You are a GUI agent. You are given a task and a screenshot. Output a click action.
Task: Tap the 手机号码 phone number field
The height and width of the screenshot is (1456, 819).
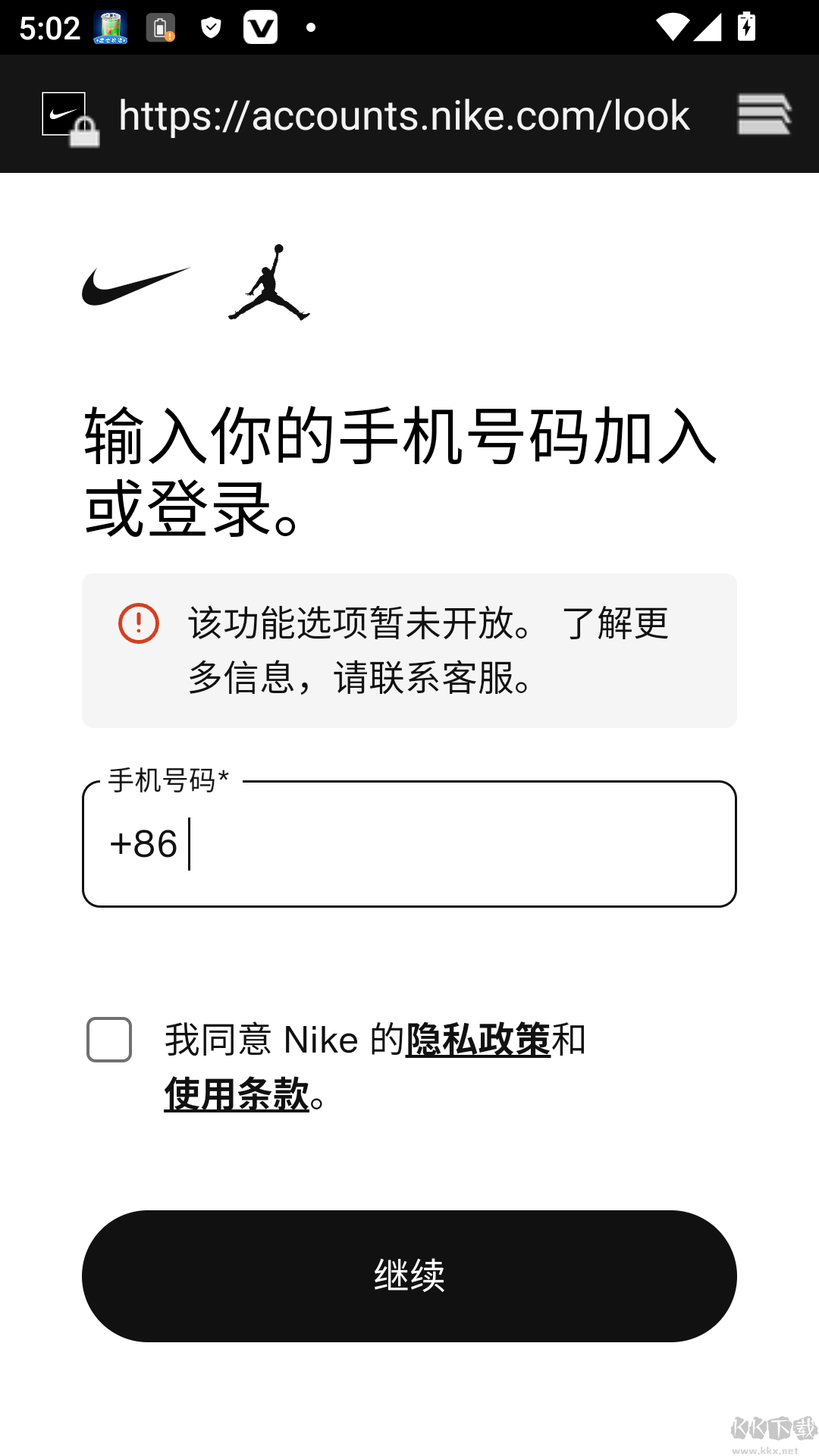point(455,844)
